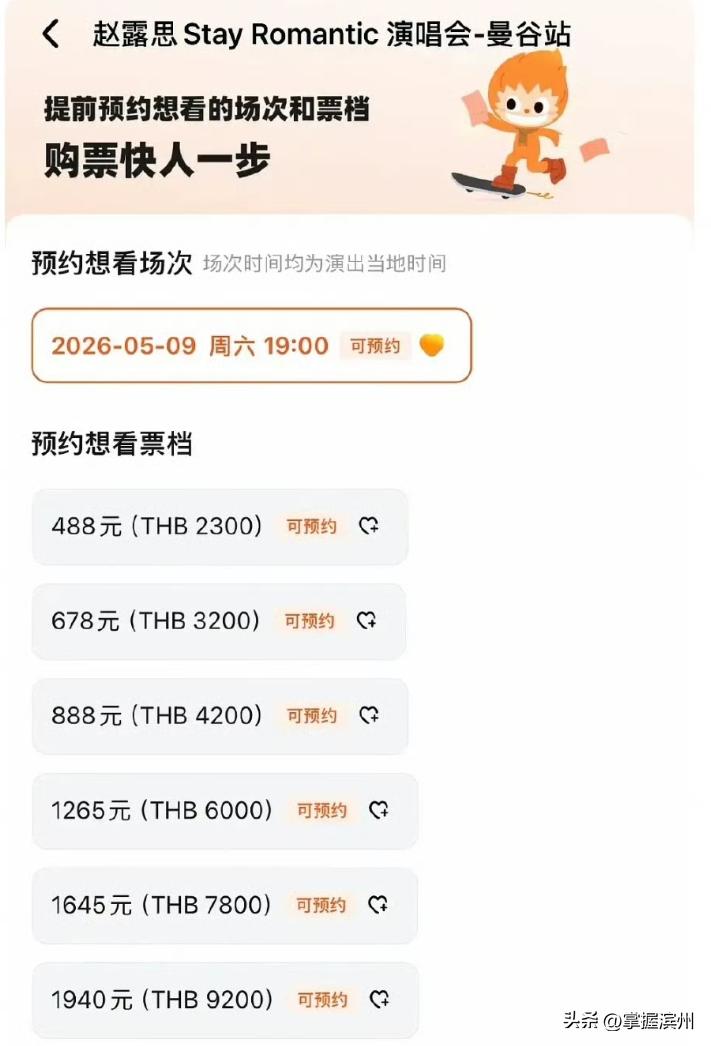Viewport: 711px width, 1046px height.
Task: Reserve the 1940元 (THB 9200) ticket tier
Action: point(224,999)
